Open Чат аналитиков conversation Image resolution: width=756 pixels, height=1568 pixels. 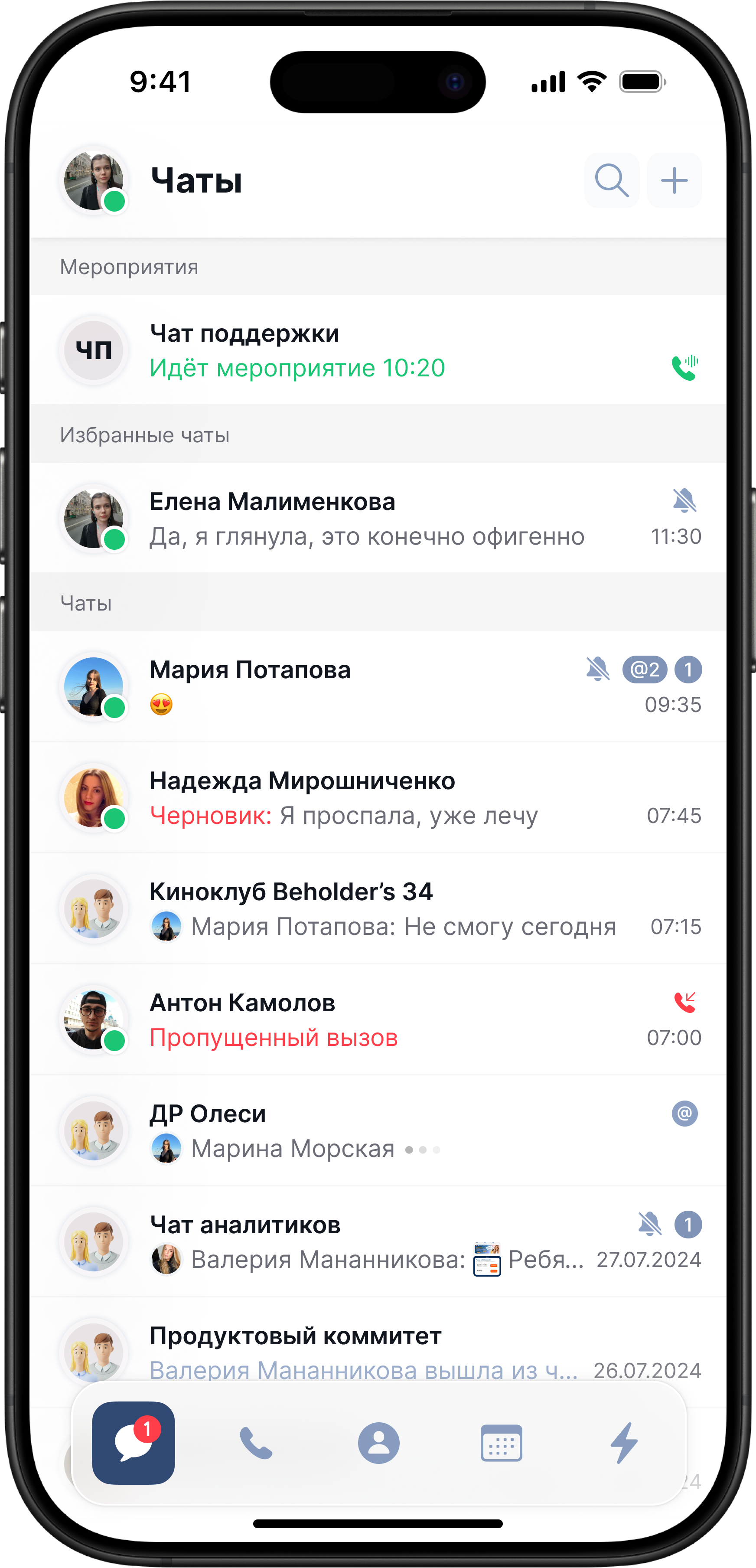365,1242
